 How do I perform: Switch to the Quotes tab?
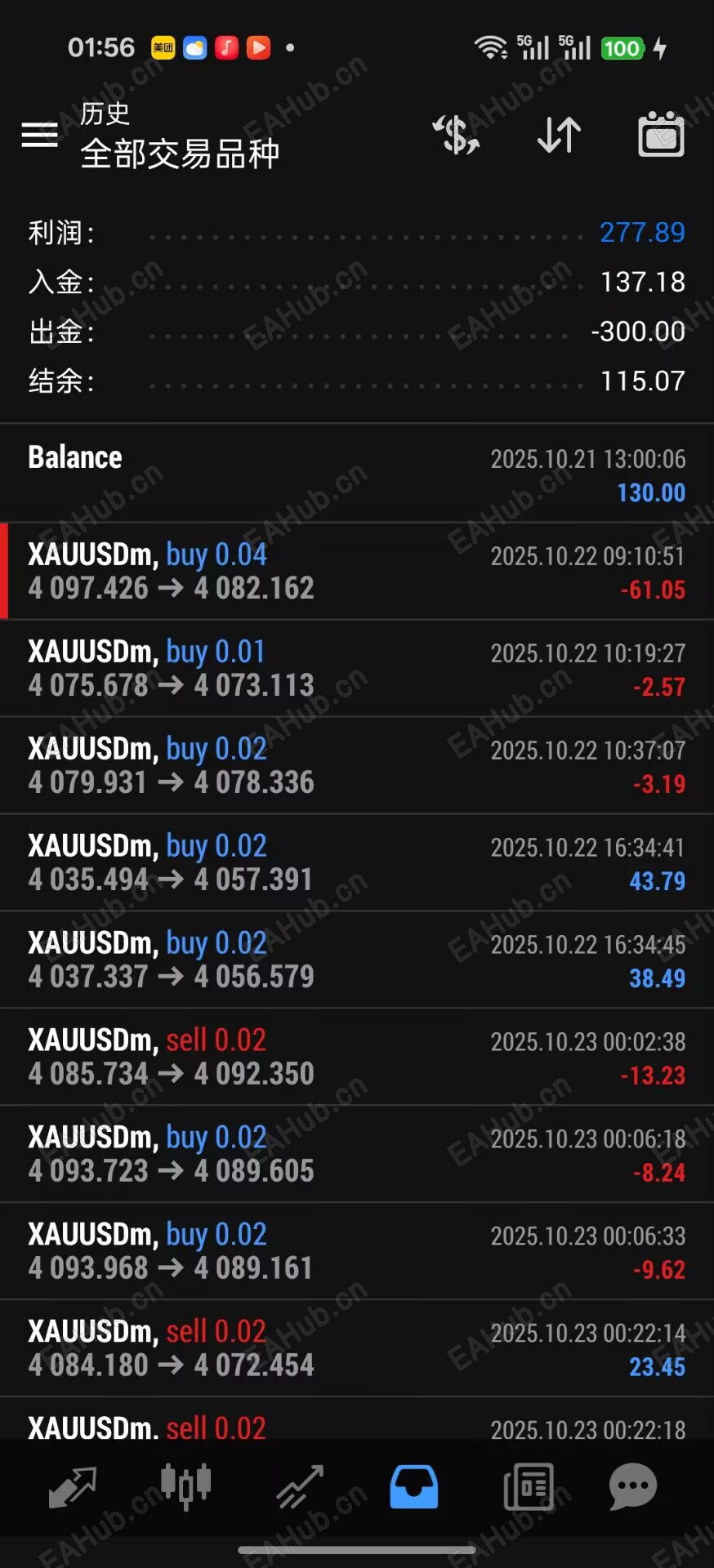72,1486
